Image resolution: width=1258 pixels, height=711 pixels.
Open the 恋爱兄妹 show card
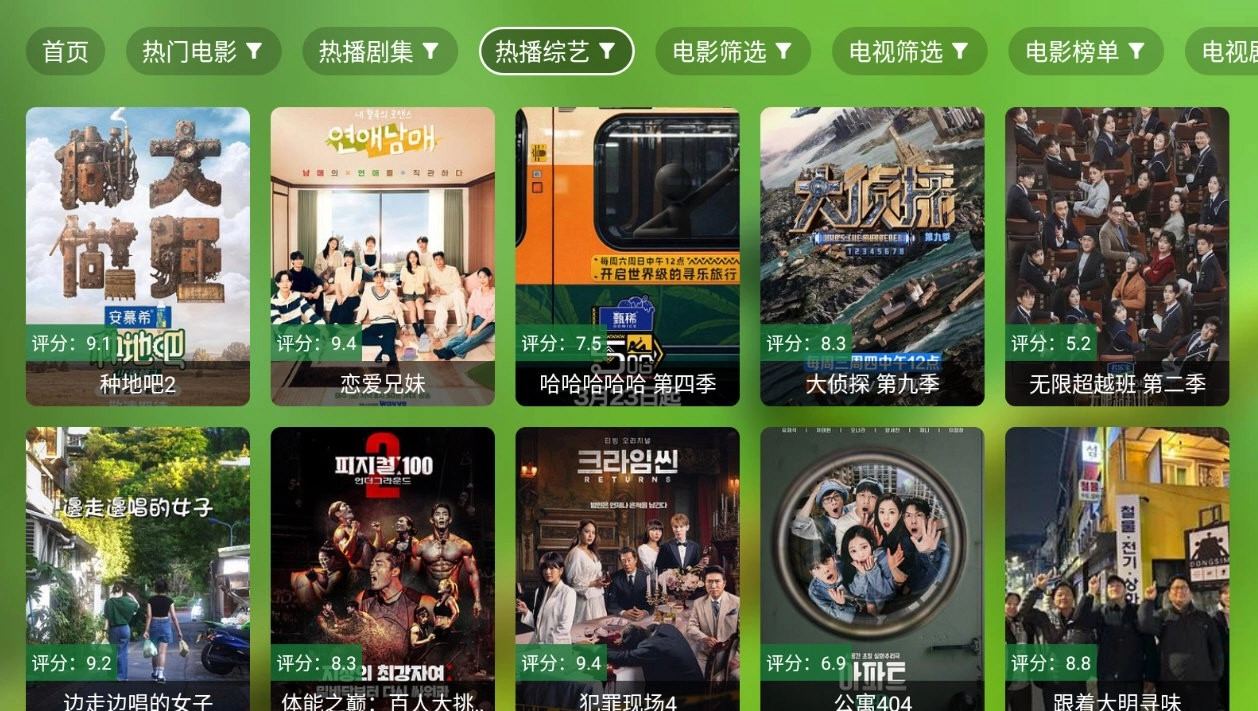tap(383, 256)
